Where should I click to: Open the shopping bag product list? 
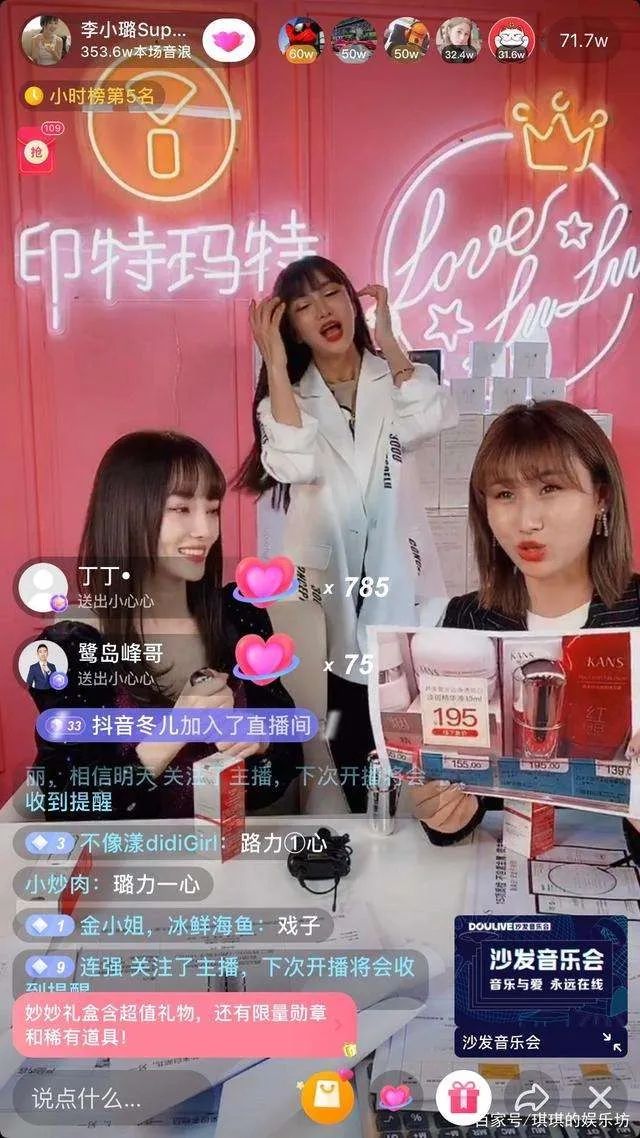click(x=327, y=1097)
